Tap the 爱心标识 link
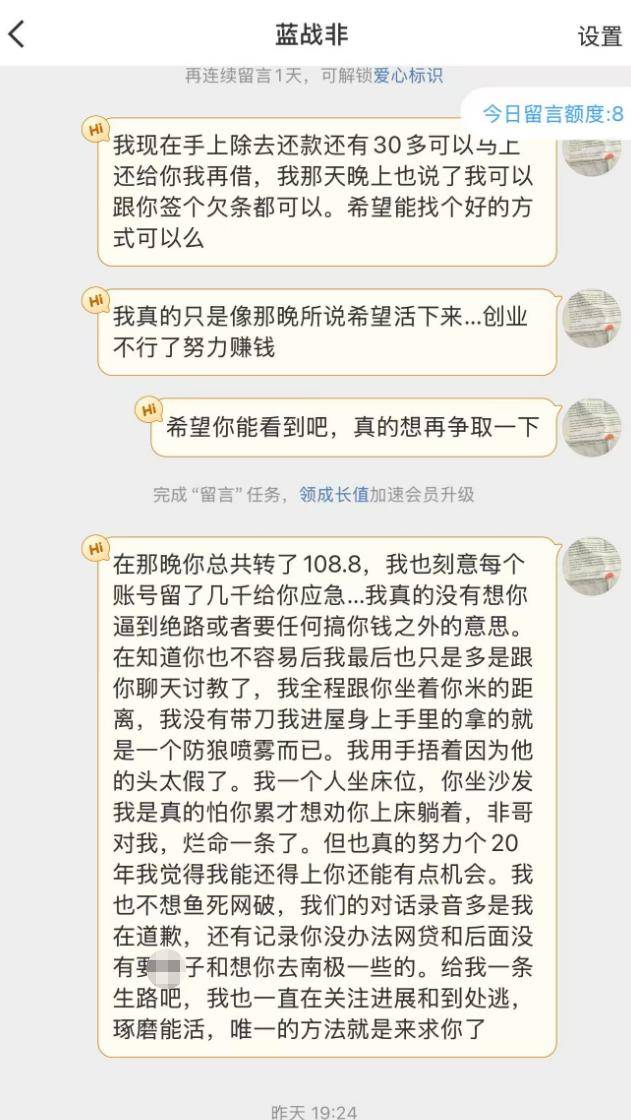This screenshot has height=1120, width=631. (407, 75)
